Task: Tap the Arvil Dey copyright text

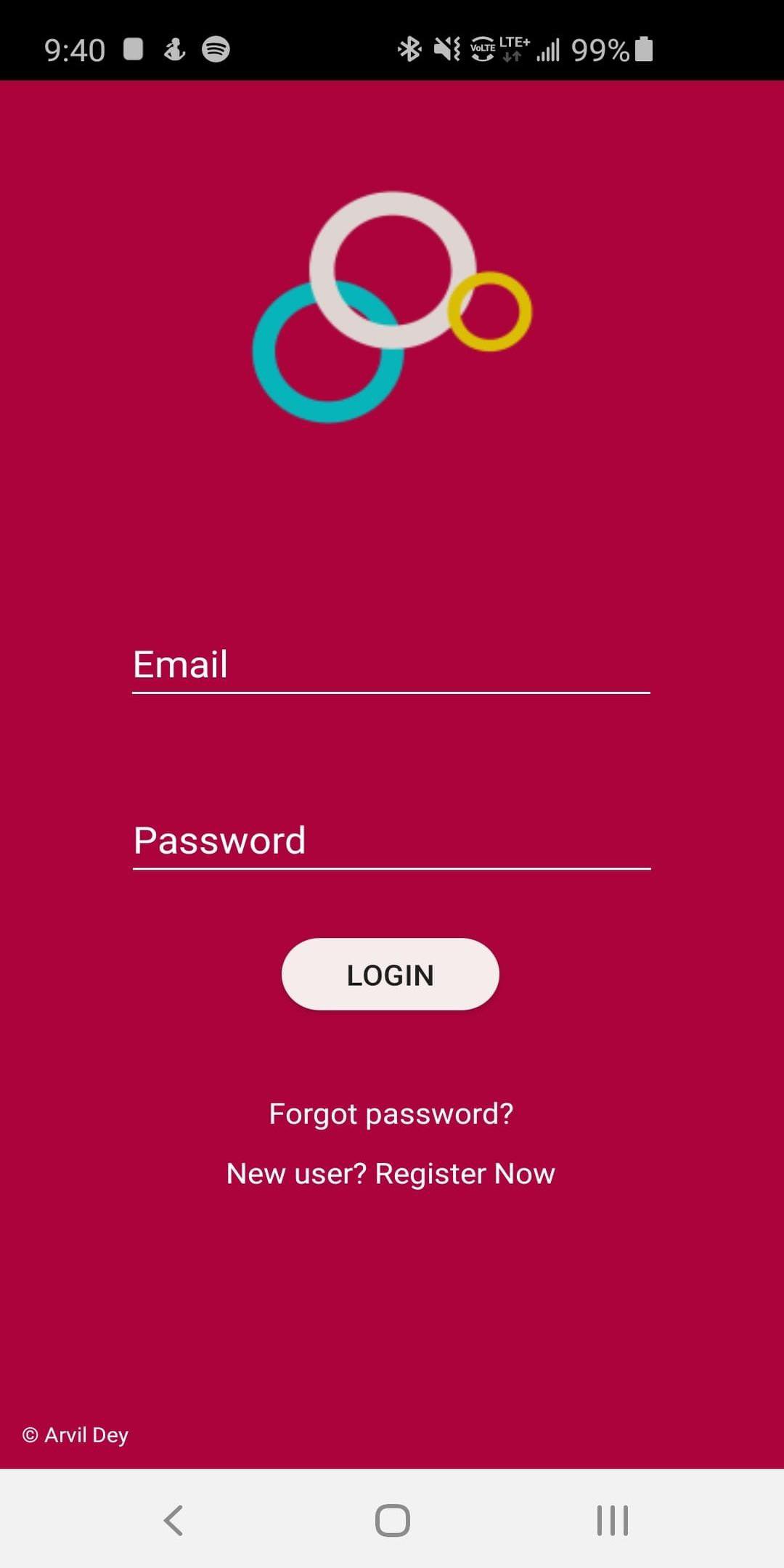Action: 76,1435
